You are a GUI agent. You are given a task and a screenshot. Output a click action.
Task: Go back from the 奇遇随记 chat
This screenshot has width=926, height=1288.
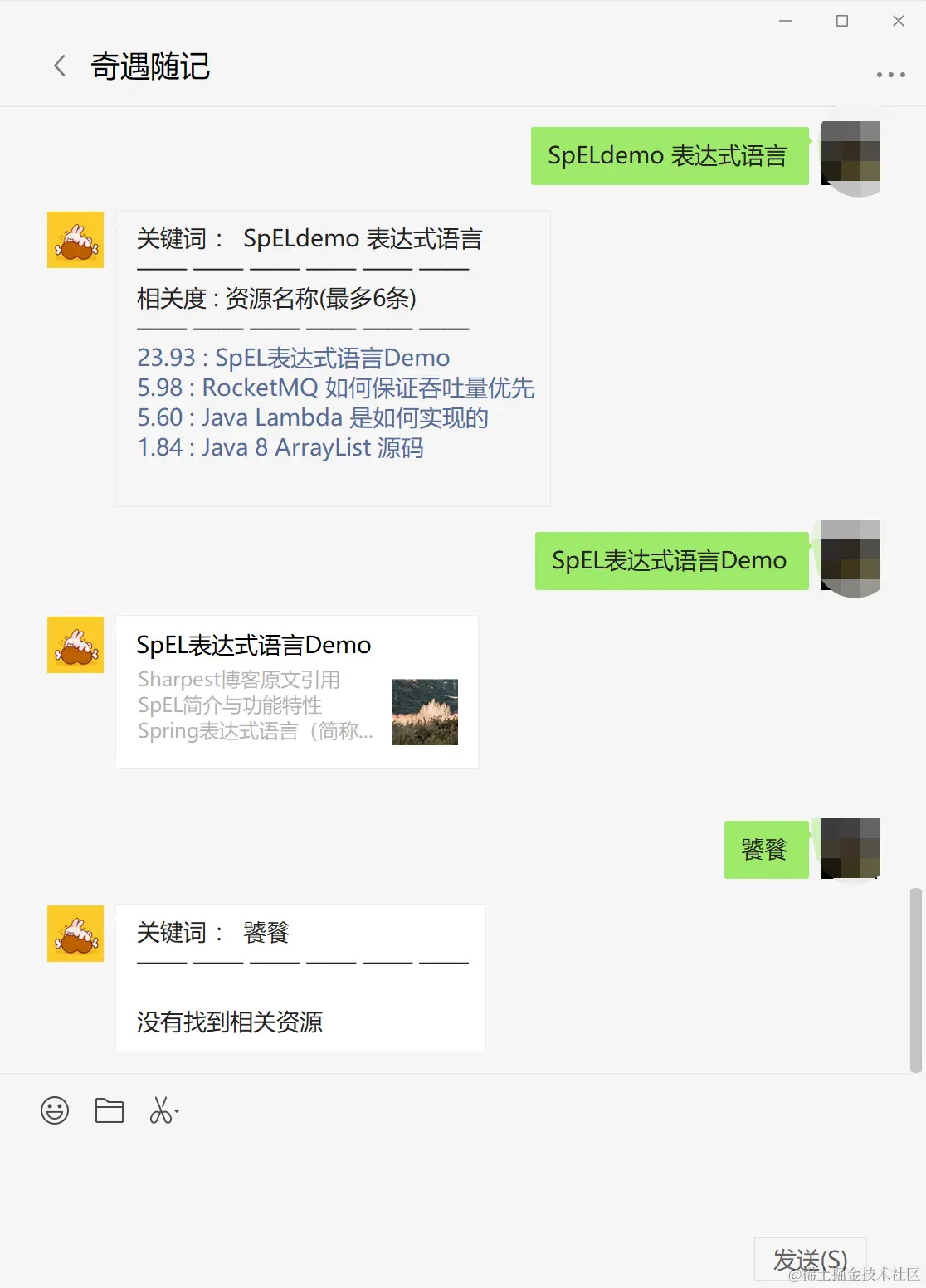60,66
